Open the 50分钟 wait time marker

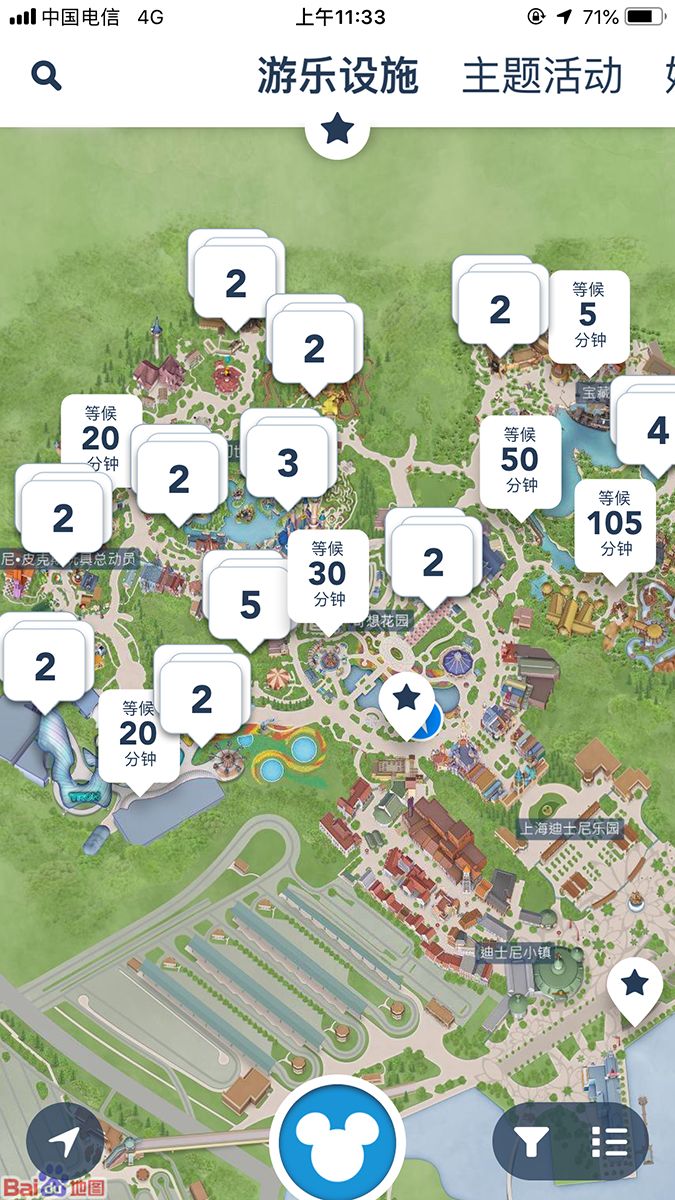(520, 460)
